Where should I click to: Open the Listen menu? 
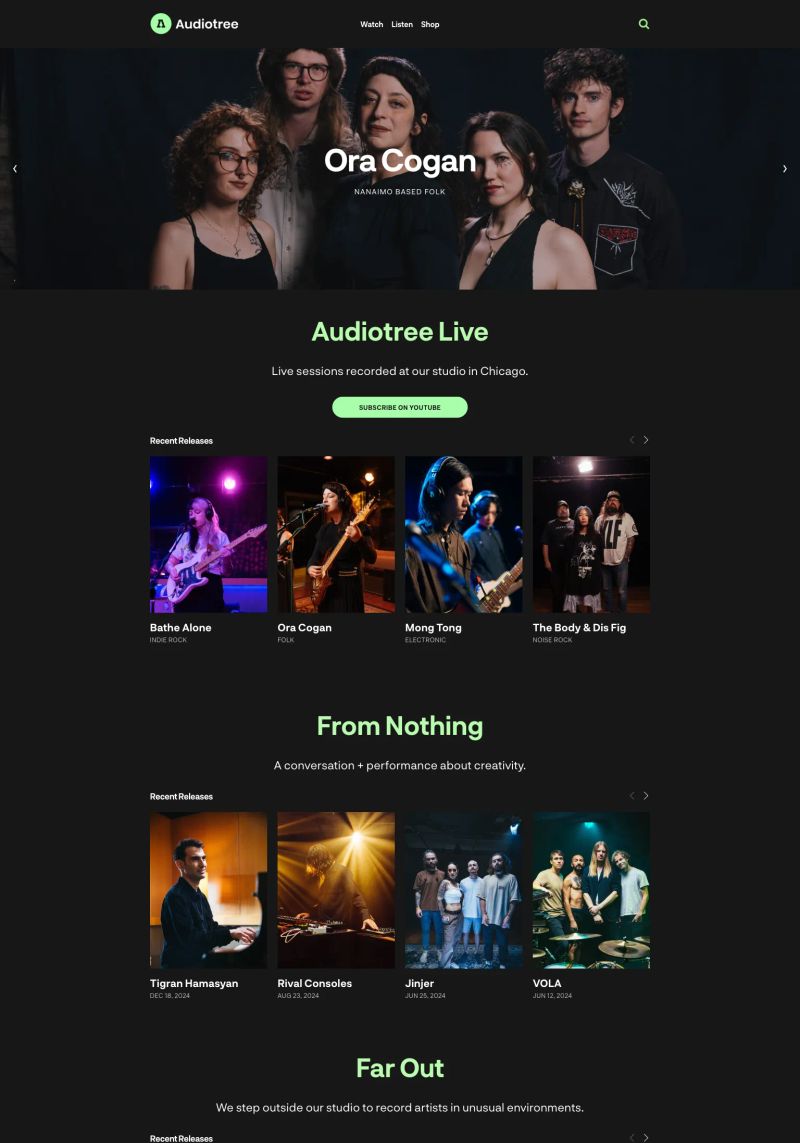point(402,24)
